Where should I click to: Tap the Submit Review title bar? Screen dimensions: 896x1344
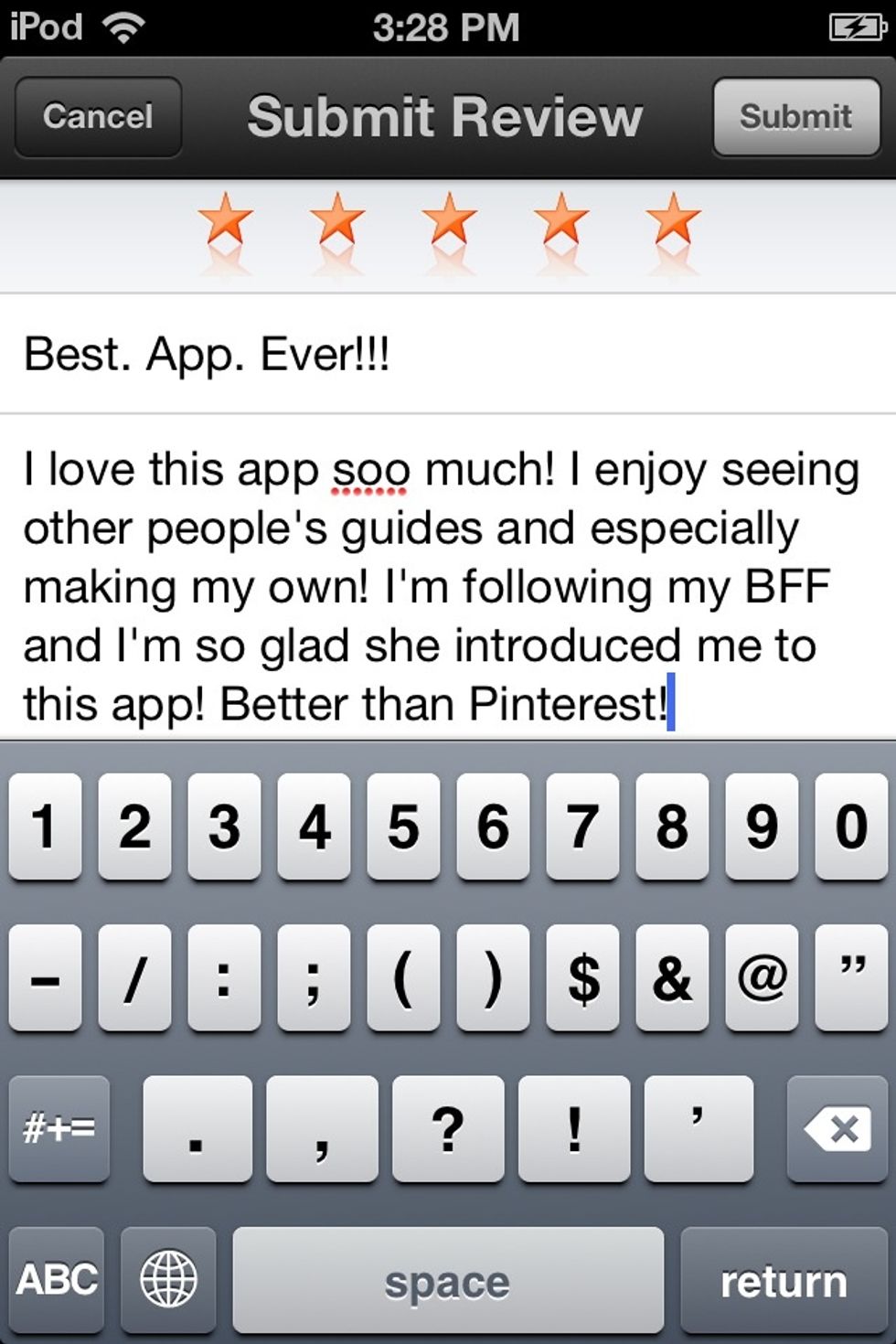coord(447,115)
